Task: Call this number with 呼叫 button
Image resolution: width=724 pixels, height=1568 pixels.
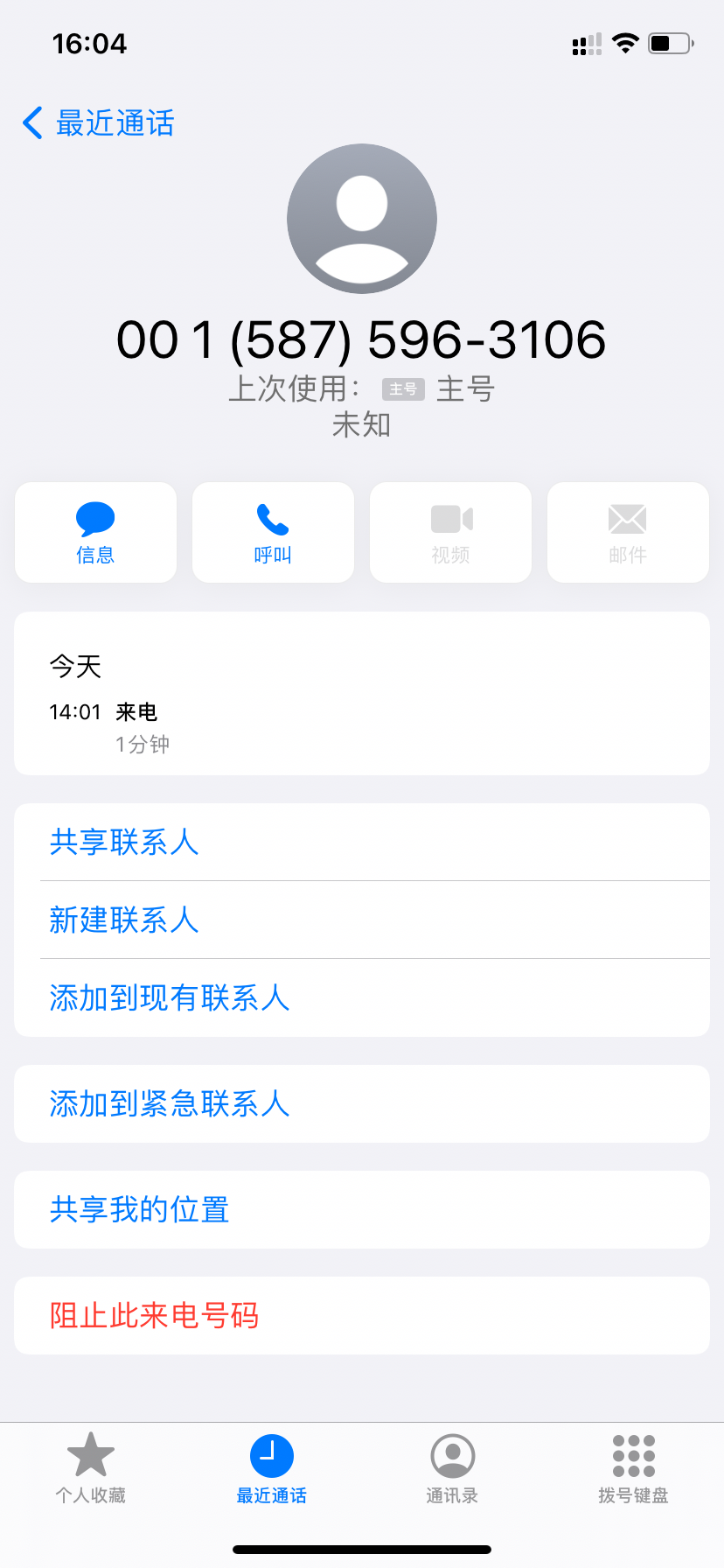Action: (273, 532)
